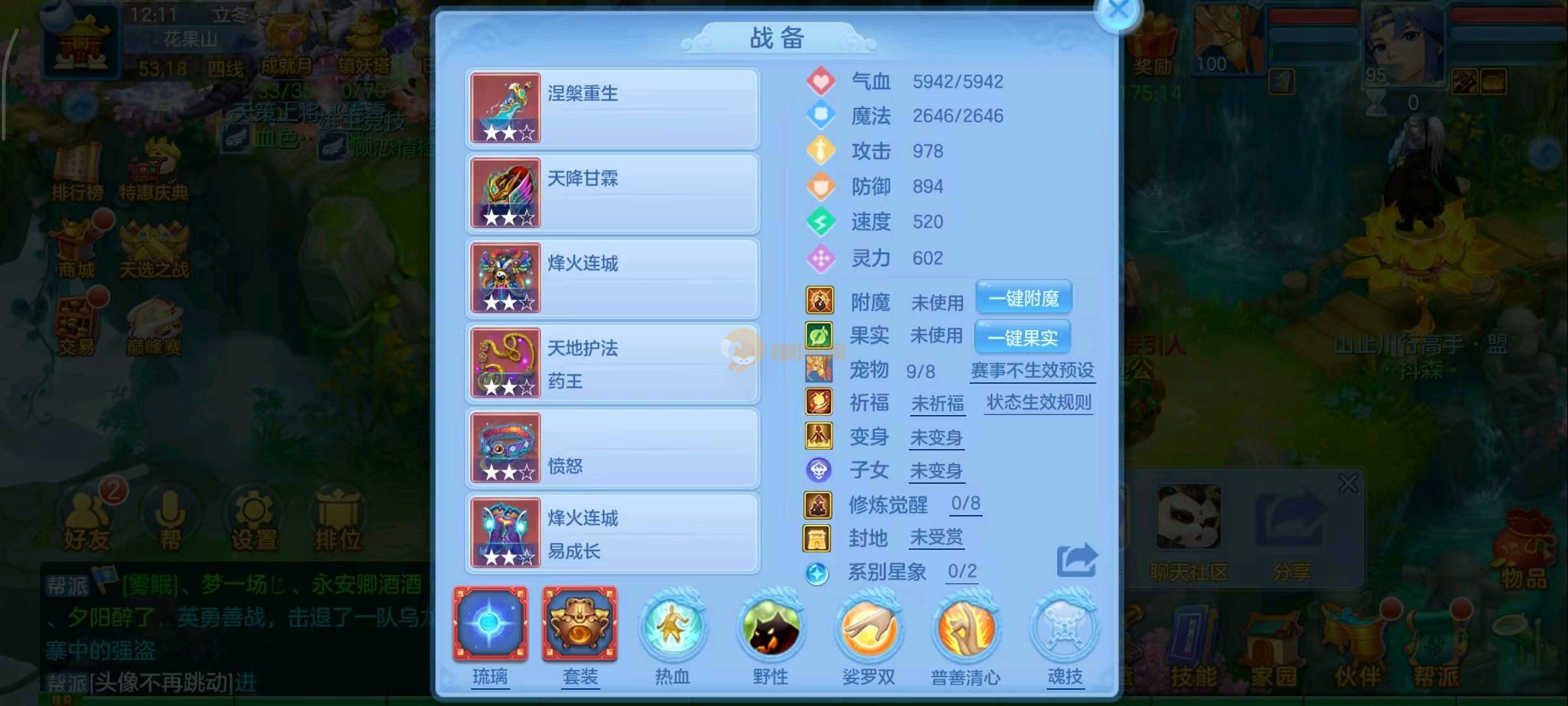1568x706 pixels.
Task: Open the 烽火连城 易成长 equipment row
Action: point(612,533)
